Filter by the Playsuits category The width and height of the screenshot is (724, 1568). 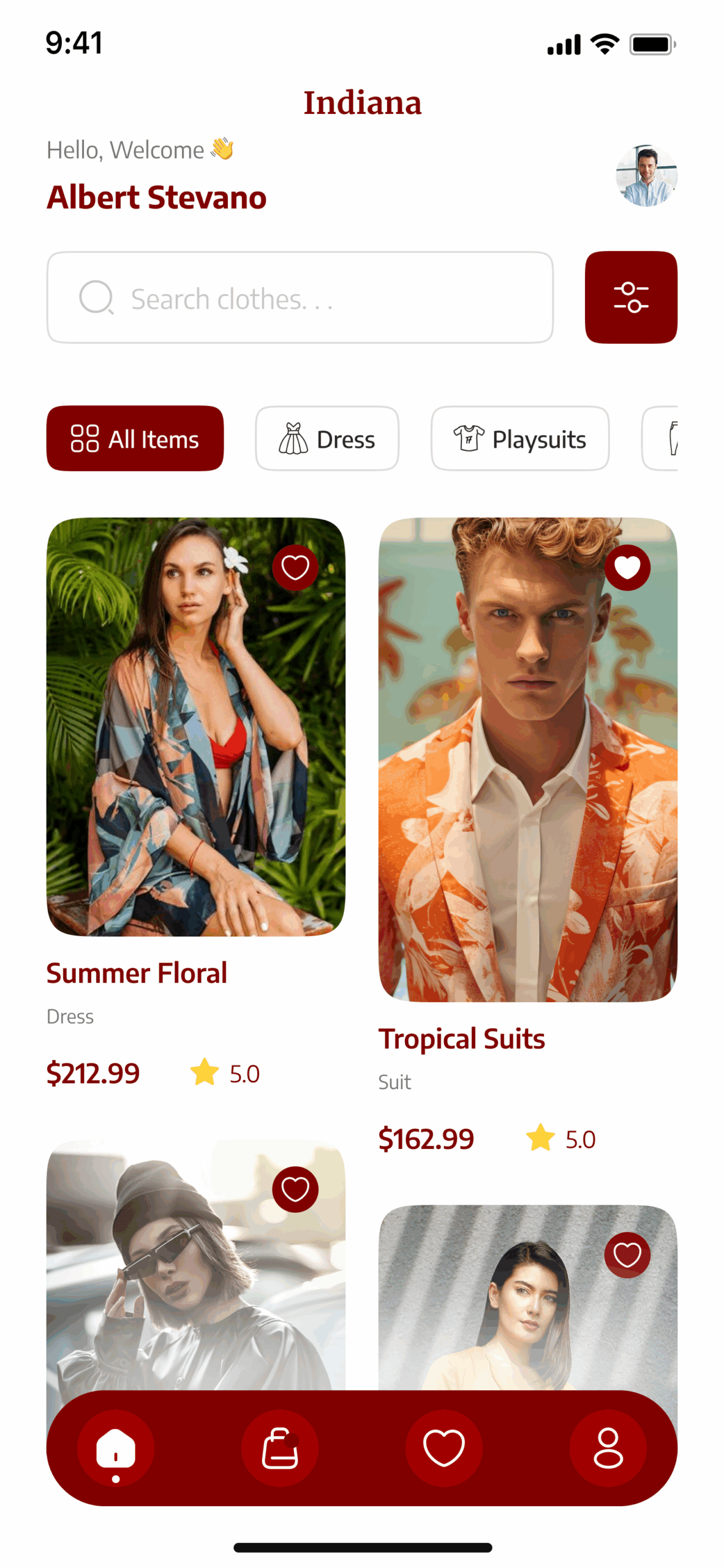pos(519,439)
